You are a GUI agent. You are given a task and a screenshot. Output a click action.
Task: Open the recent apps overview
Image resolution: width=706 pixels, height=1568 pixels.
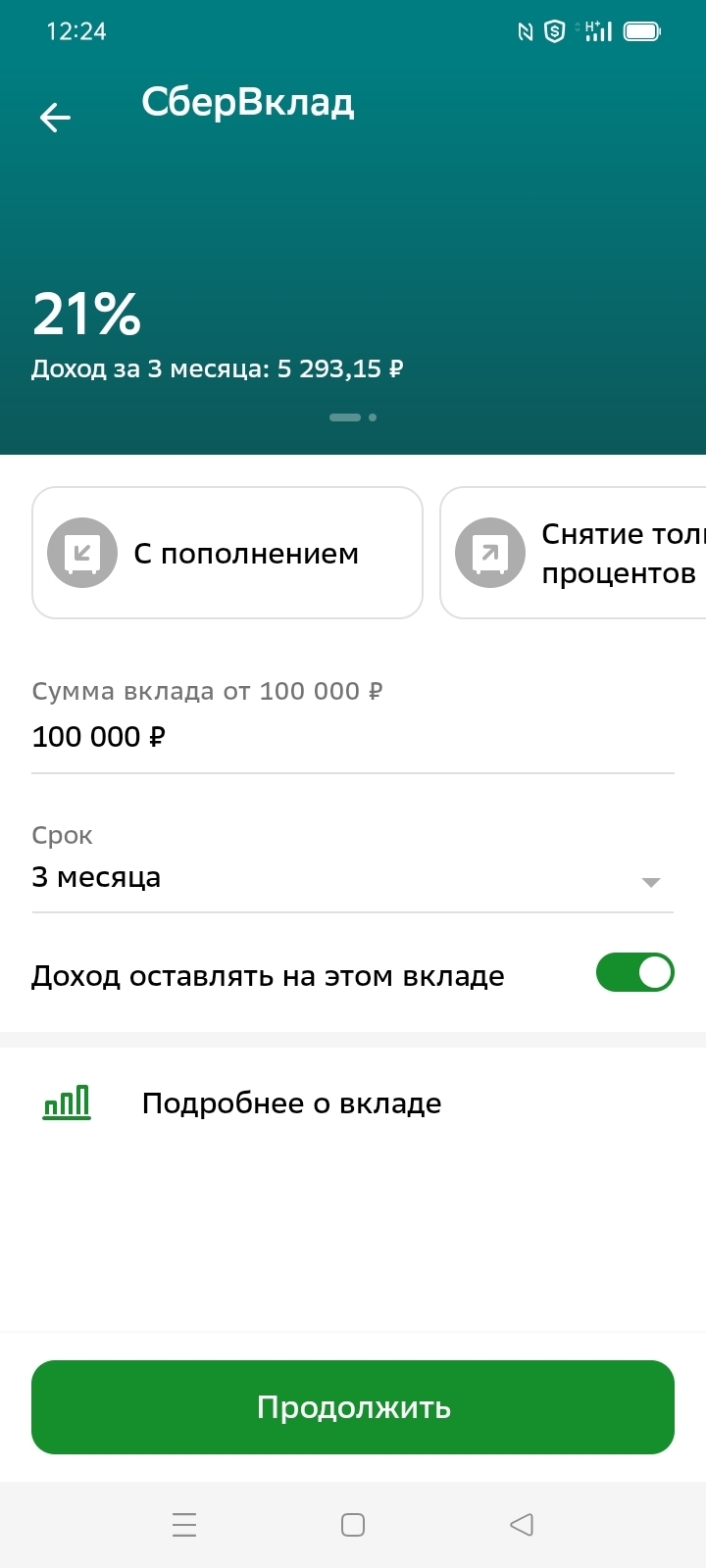(184, 1525)
